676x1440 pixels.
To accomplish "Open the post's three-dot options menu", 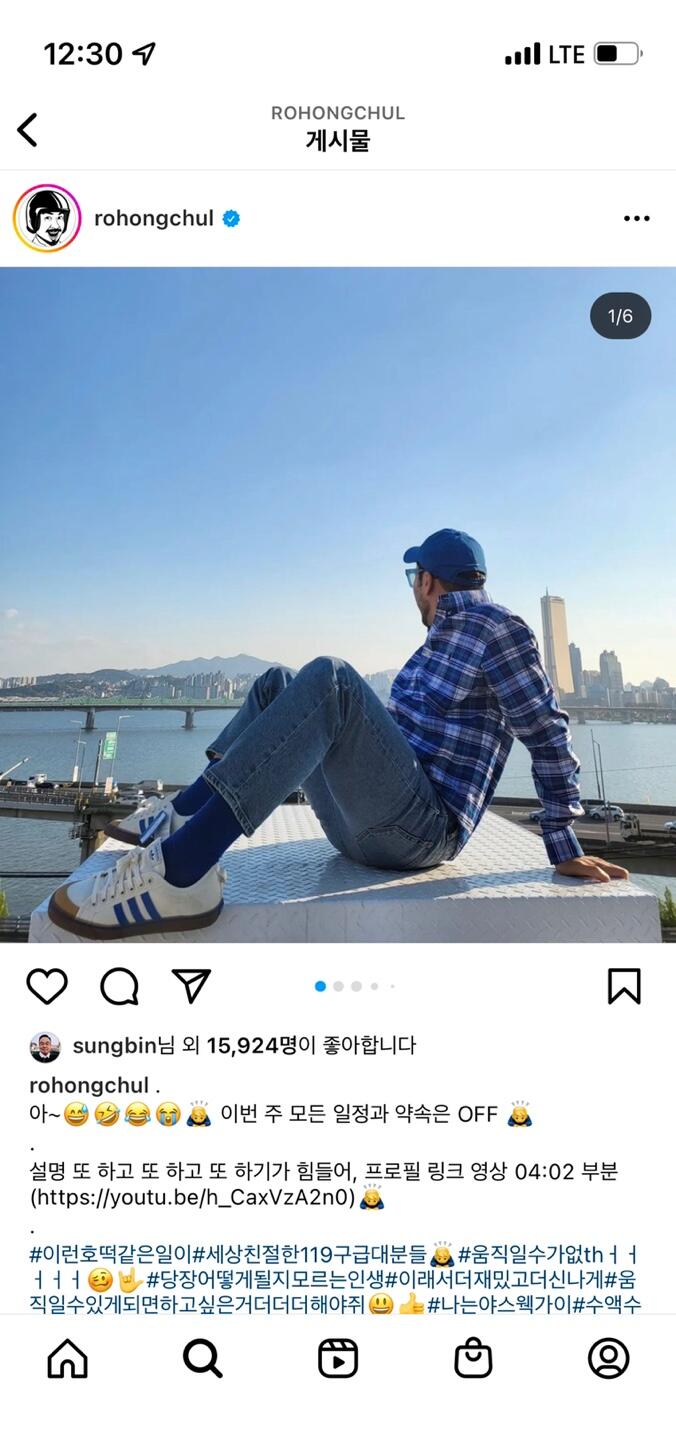I will click(x=636, y=219).
